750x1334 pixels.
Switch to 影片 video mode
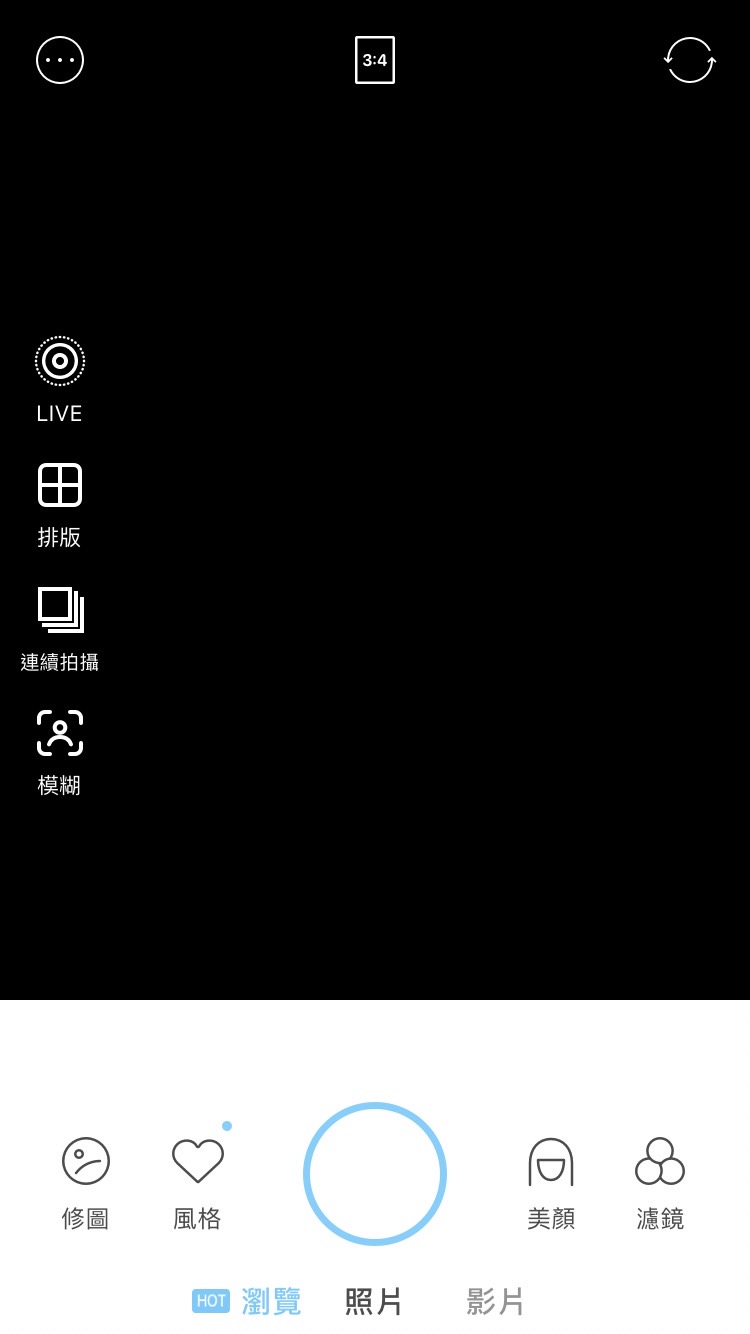point(496,1301)
